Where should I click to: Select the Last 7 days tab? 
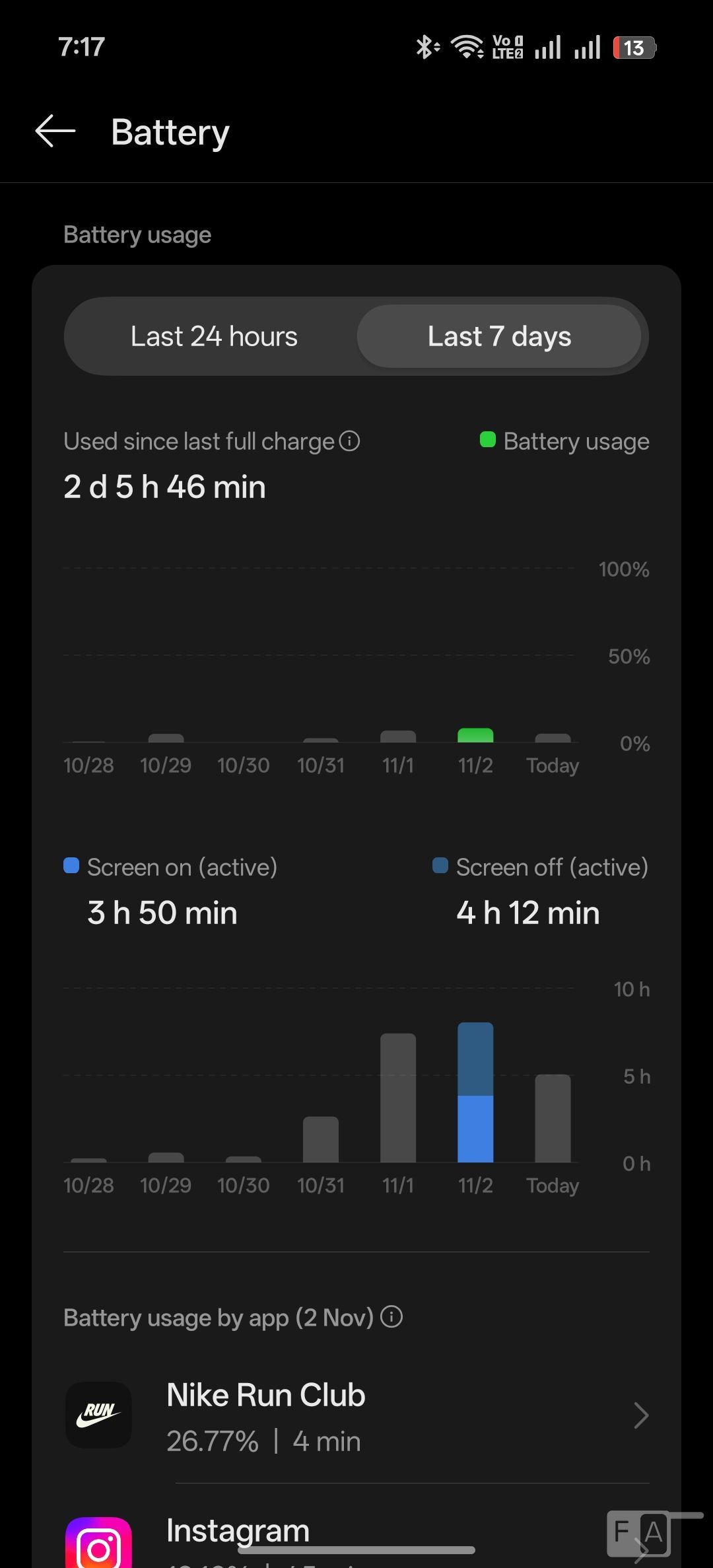[x=499, y=336]
